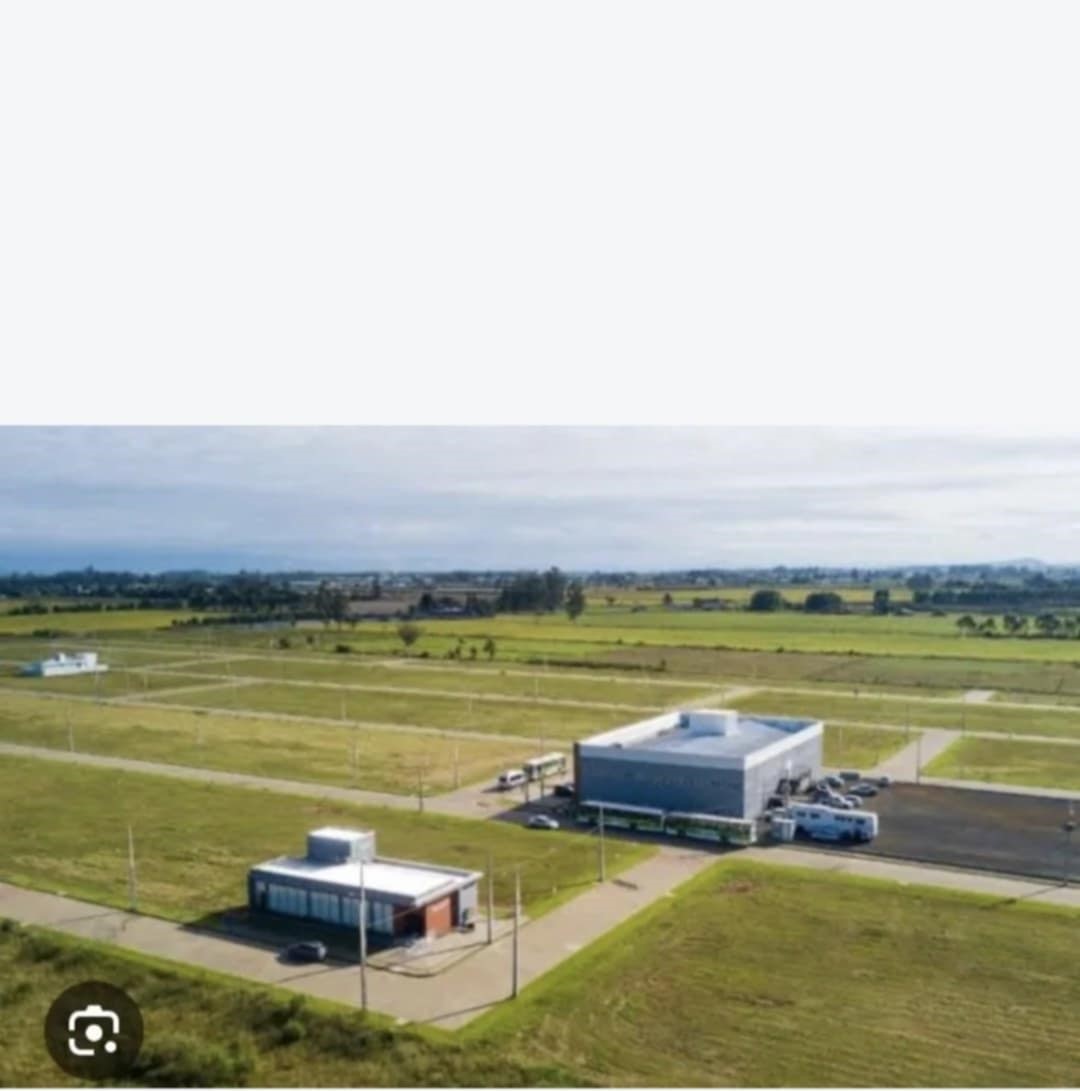Image resolution: width=1080 pixels, height=1091 pixels.
Task: Search this image with Google Lens
Action: click(93, 1030)
